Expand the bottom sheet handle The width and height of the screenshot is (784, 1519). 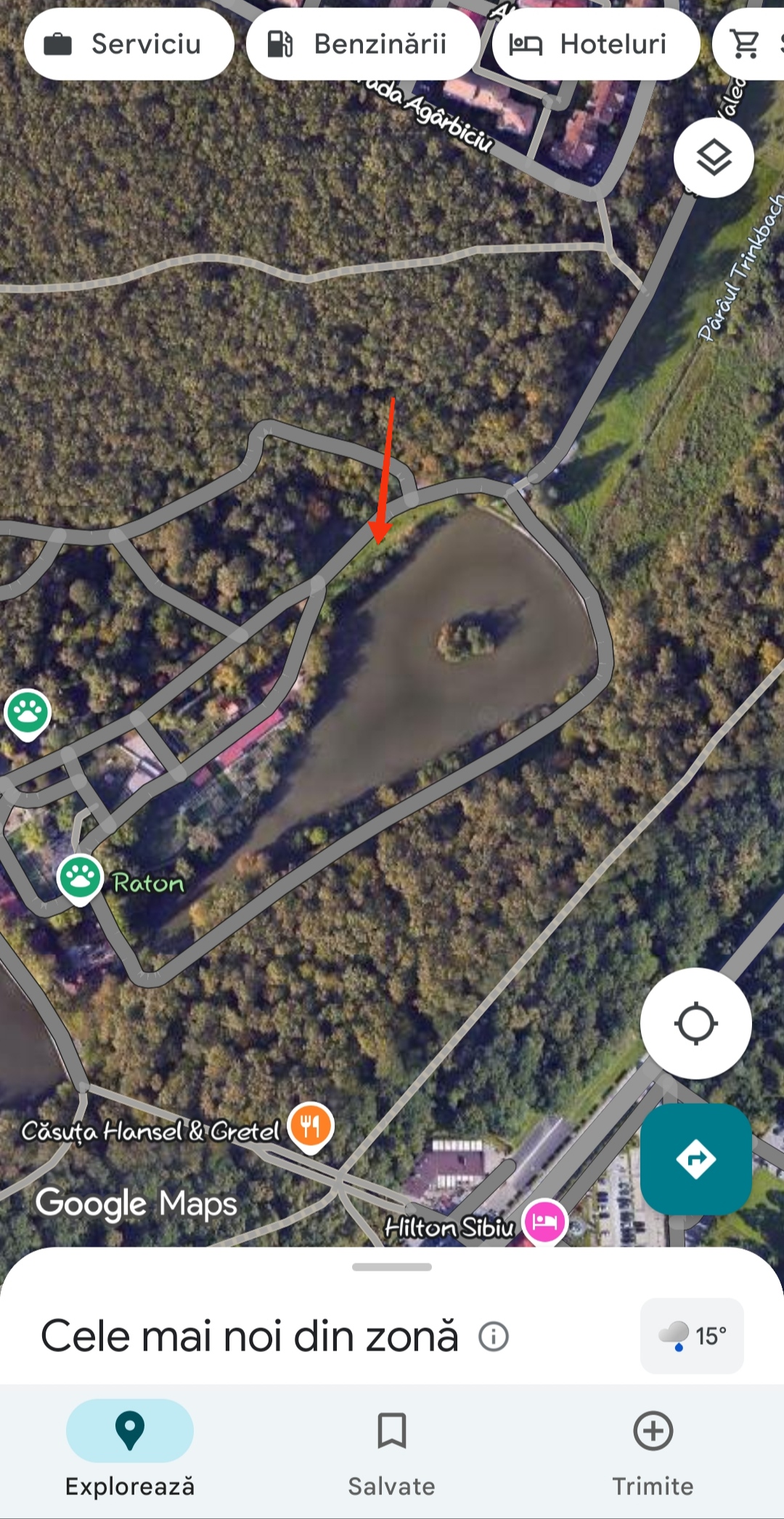[x=391, y=1267]
